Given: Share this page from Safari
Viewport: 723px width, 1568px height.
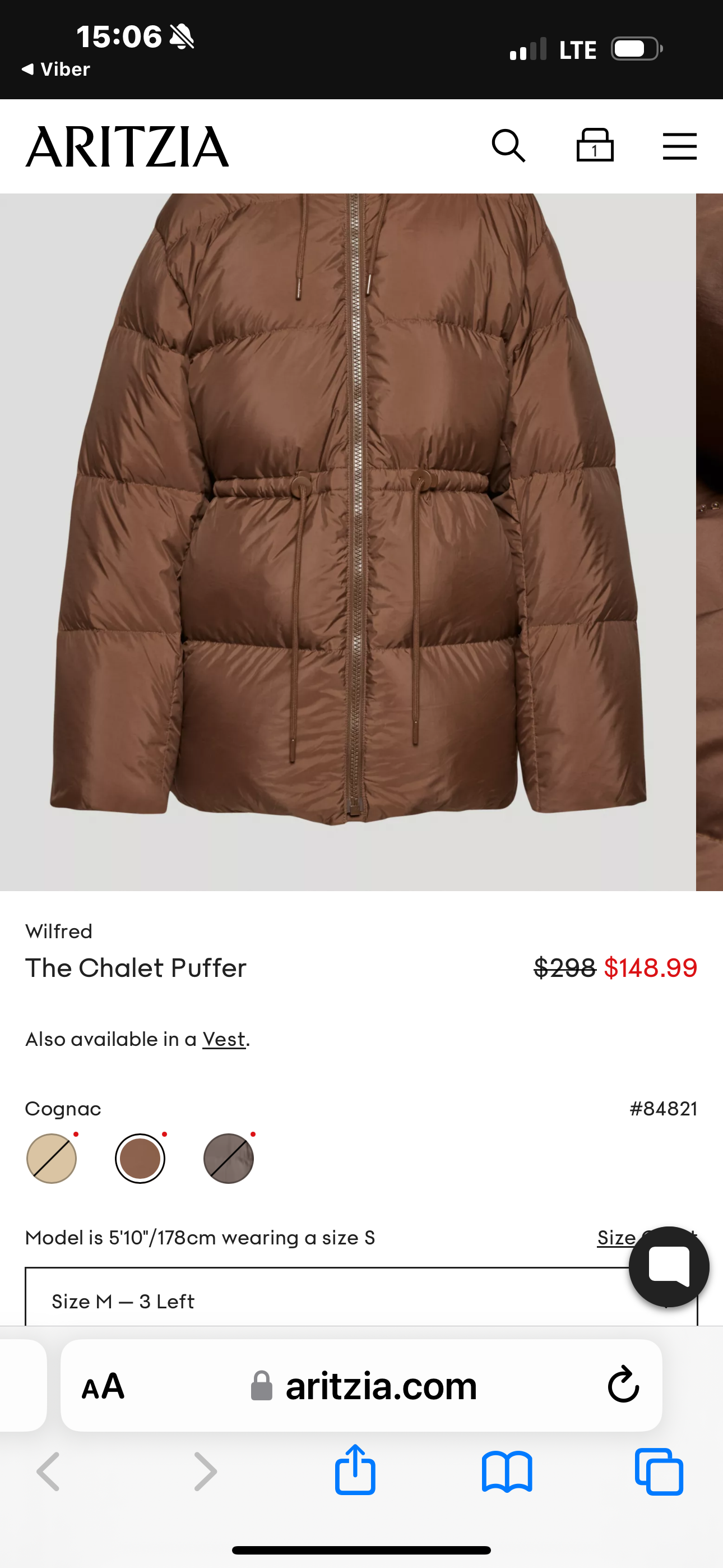Looking at the screenshot, I should 355,1471.
